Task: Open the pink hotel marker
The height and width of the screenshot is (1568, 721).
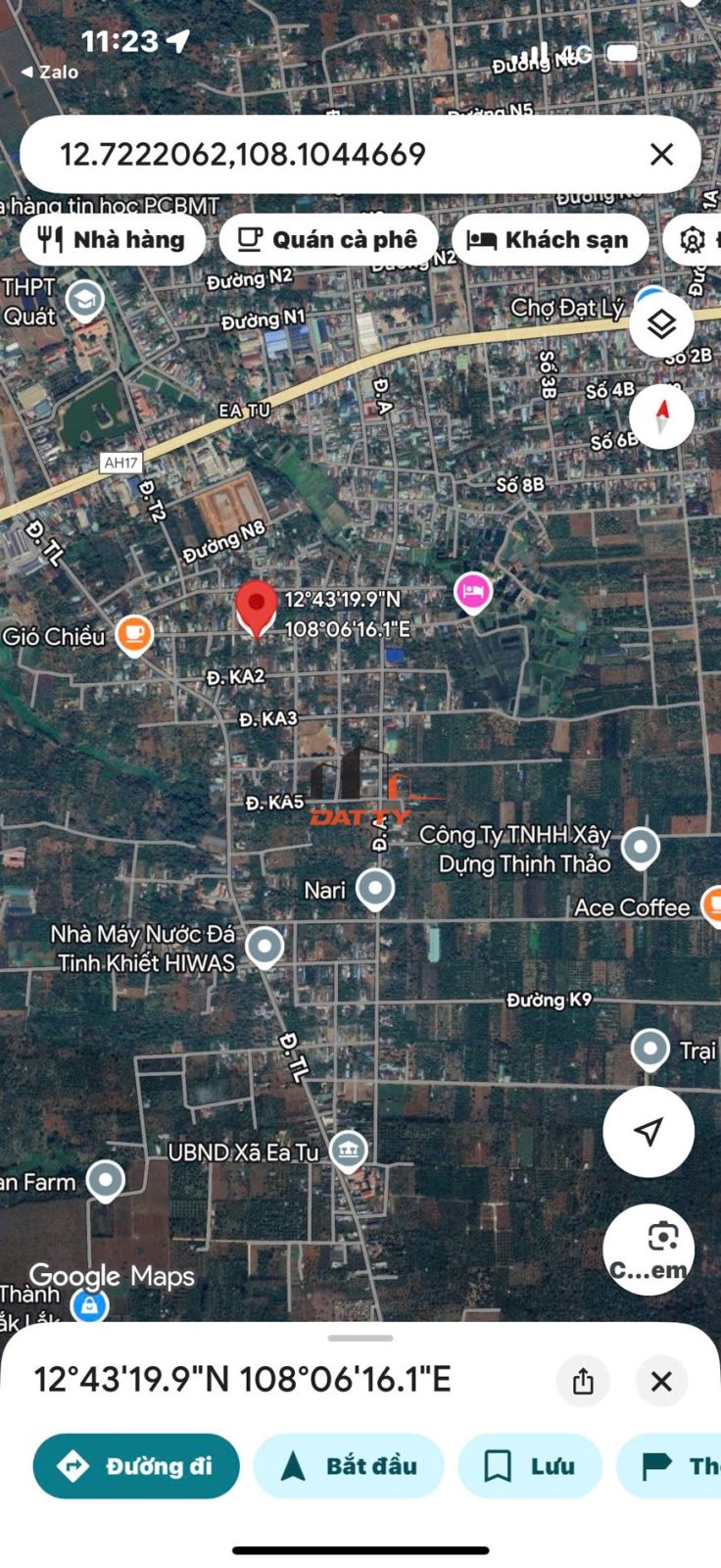Action: point(473,592)
